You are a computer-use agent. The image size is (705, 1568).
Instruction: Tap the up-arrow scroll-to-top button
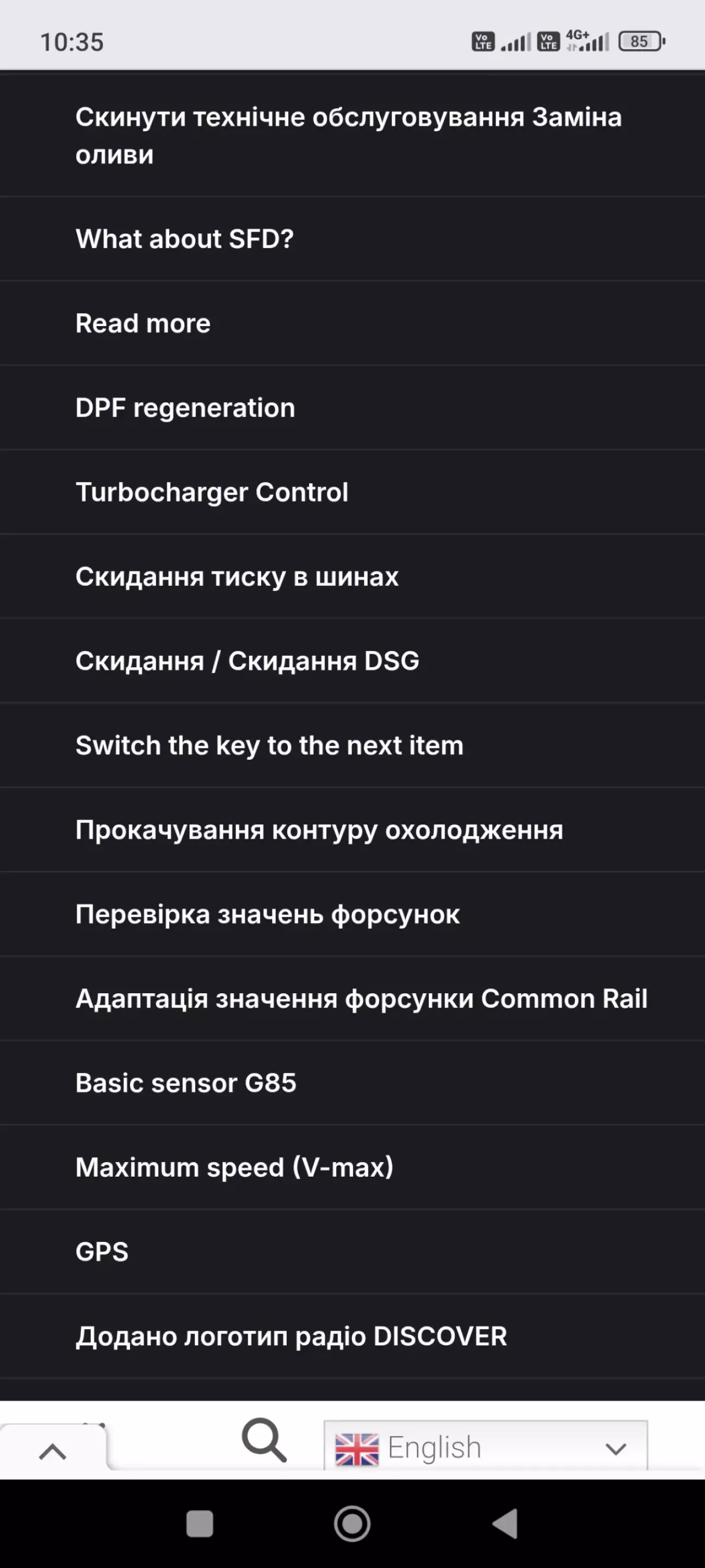click(52, 1452)
